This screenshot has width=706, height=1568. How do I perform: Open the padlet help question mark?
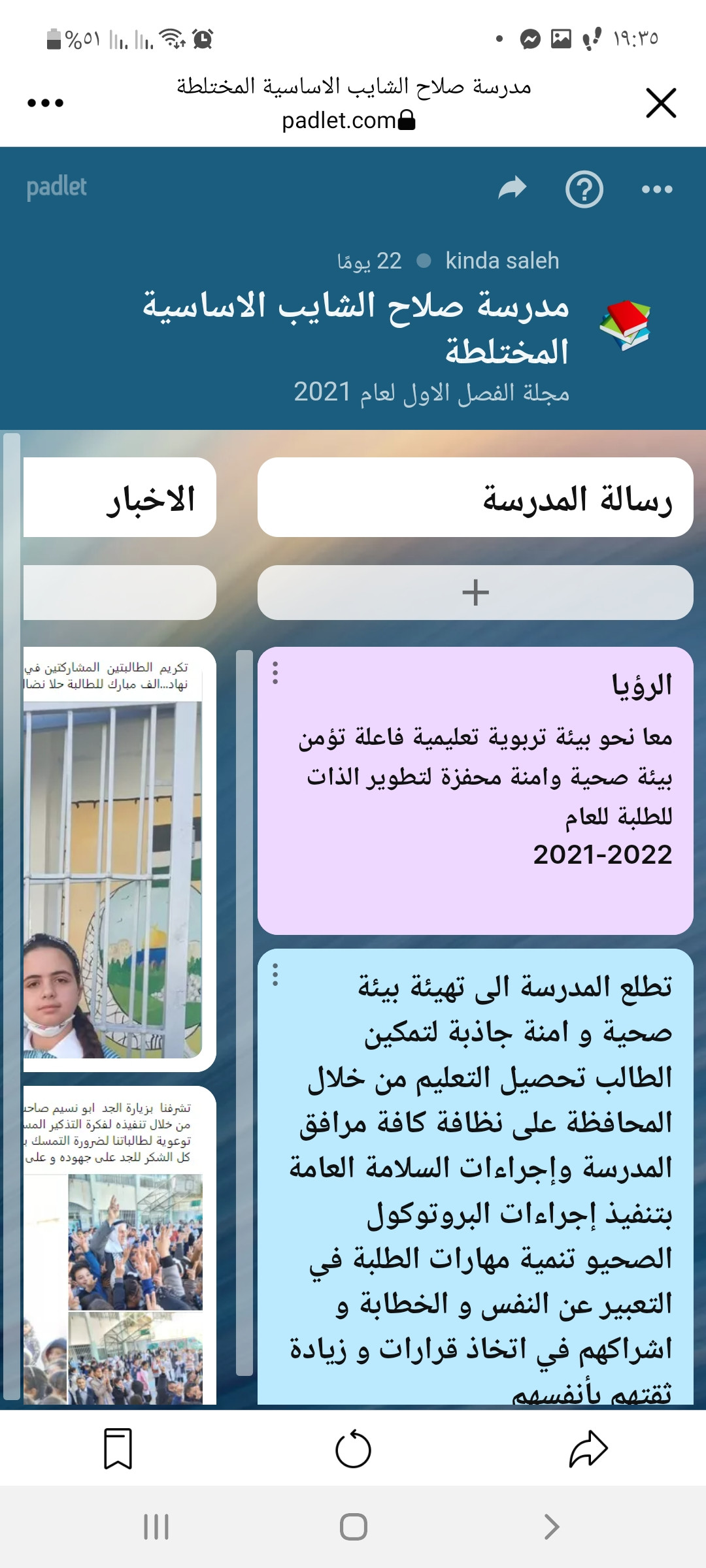coord(584,189)
